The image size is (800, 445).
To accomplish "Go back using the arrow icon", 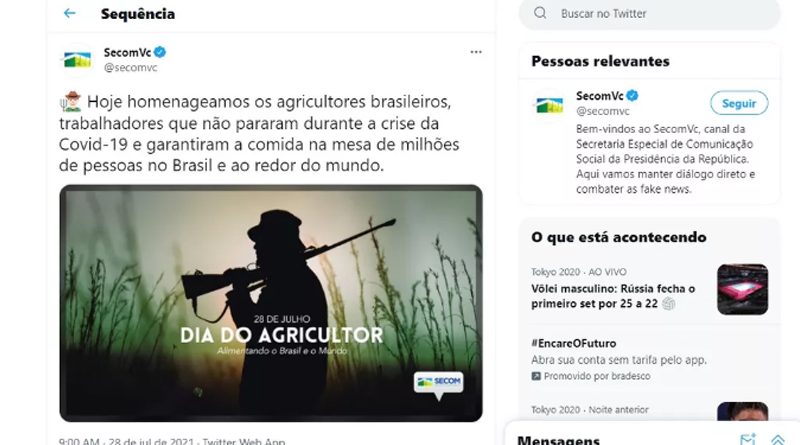I will point(69,14).
